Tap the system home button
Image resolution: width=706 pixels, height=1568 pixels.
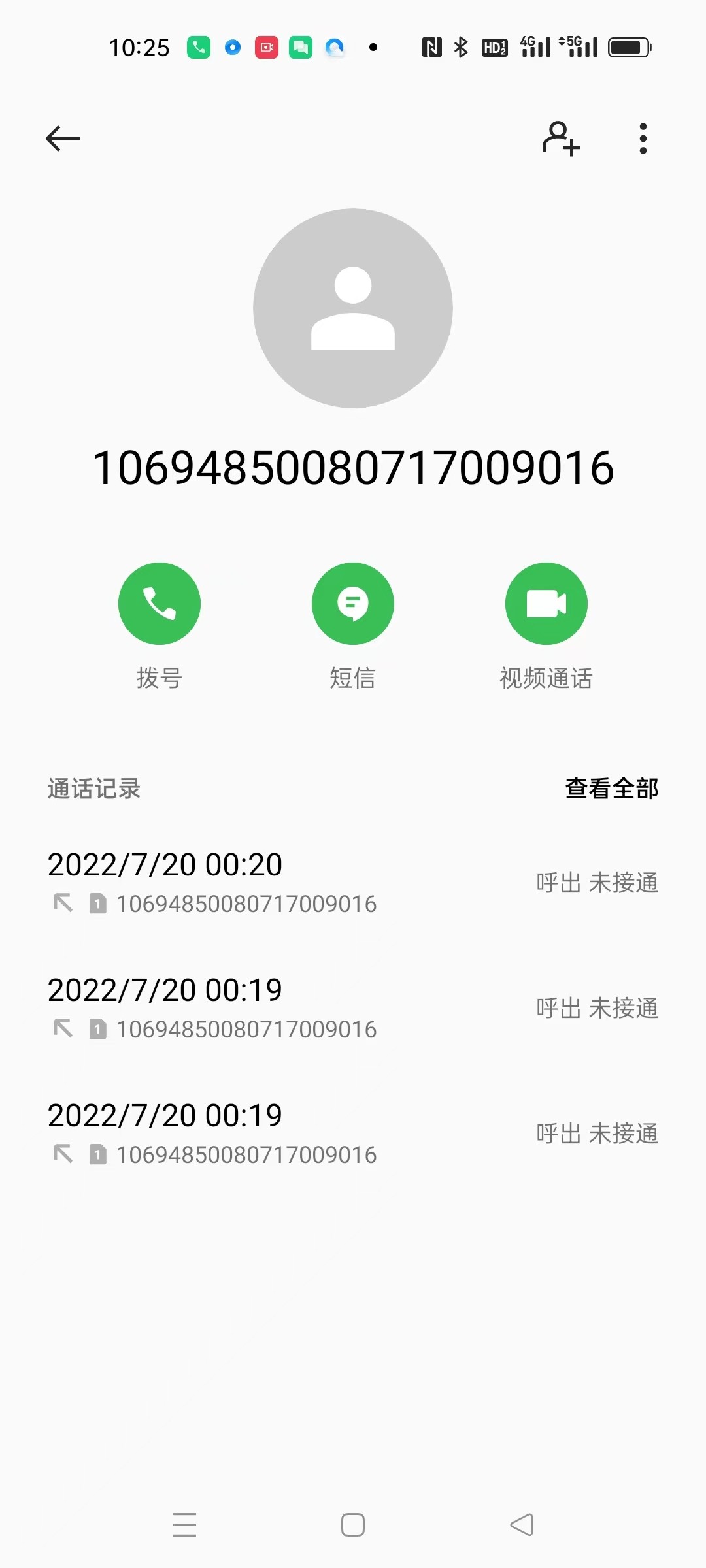coord(353,1525)
